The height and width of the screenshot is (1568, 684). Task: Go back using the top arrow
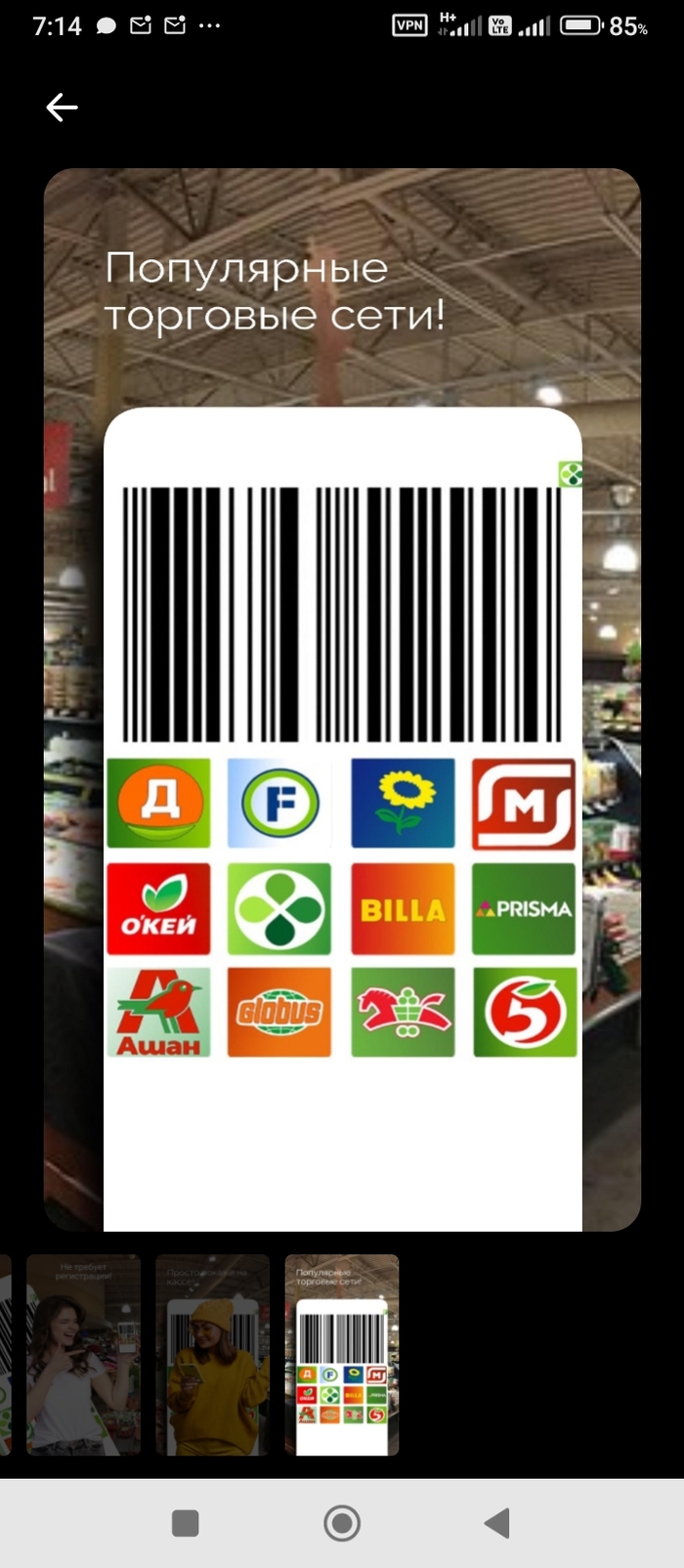pyautogui.click(x=62, y=108)
